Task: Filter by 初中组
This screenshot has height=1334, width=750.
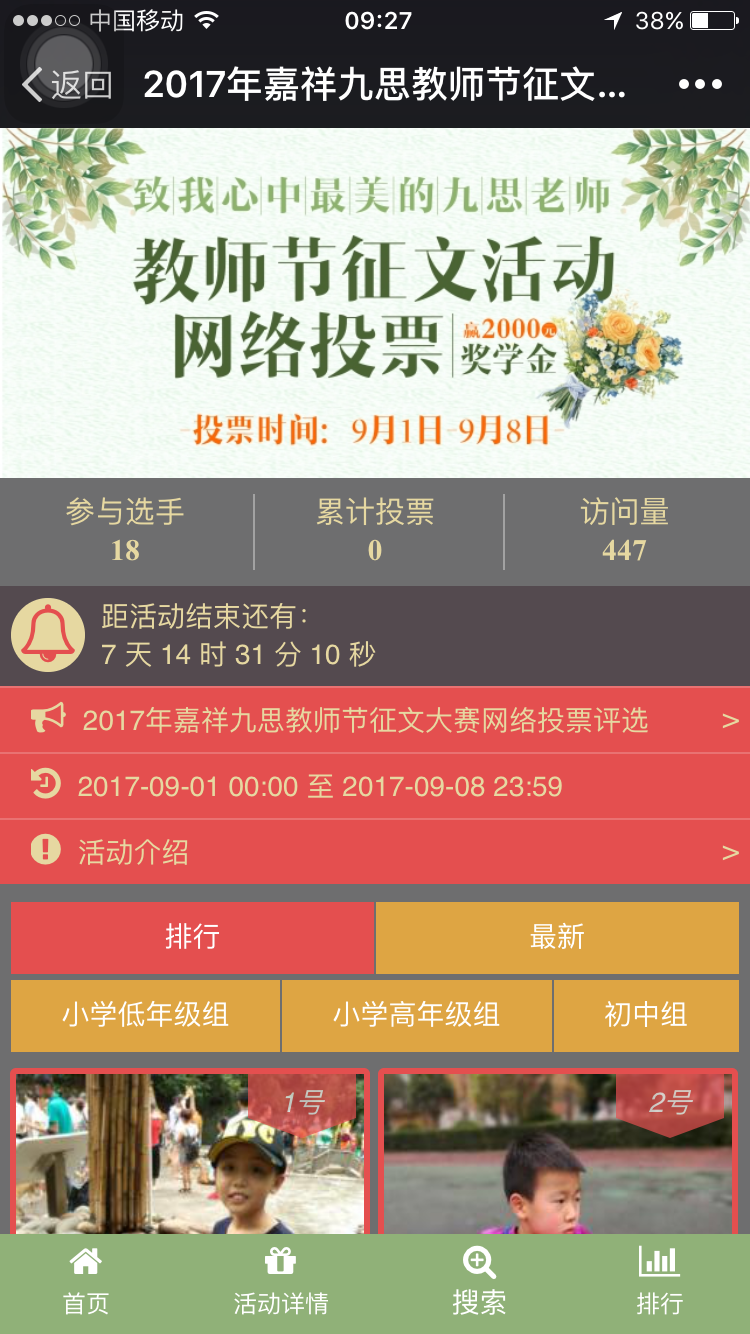Action: [x=646, y=1015]
